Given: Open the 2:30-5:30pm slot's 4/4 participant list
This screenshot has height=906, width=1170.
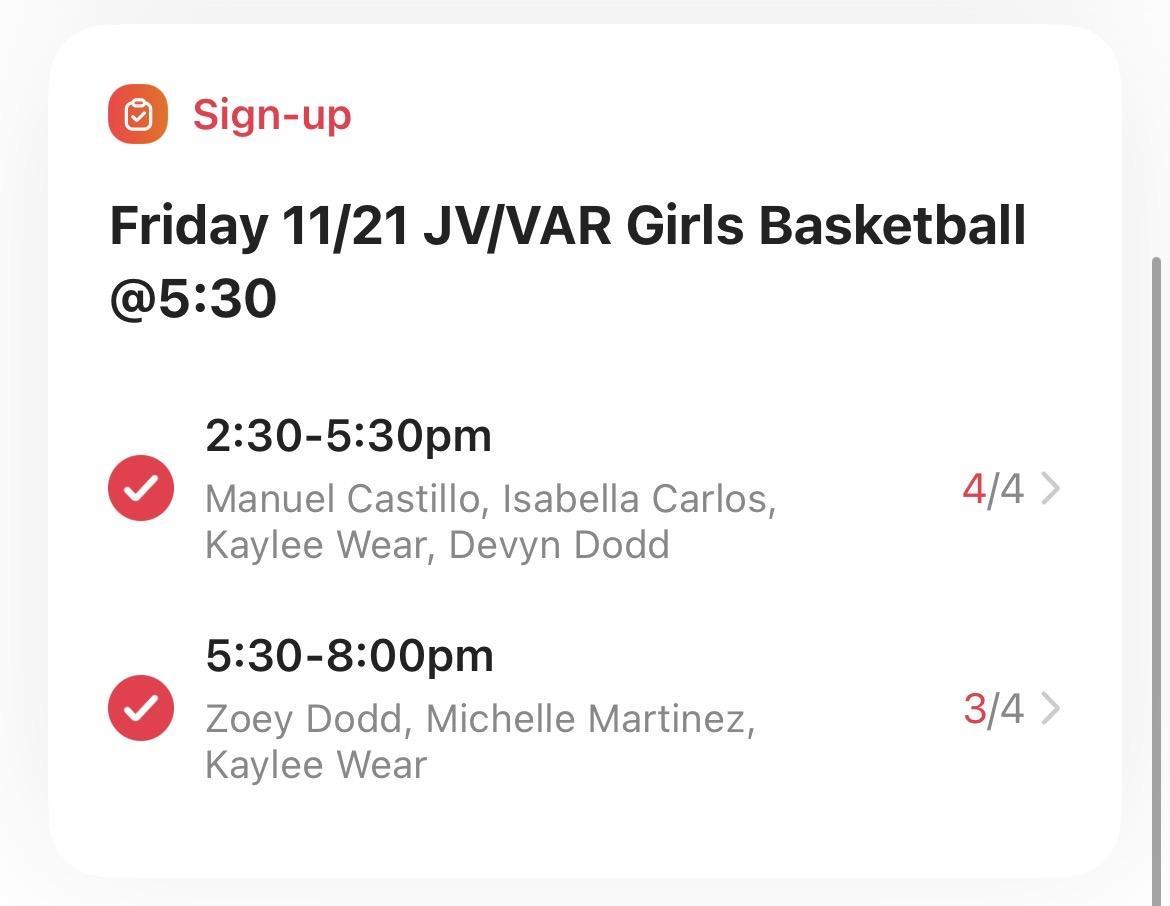Looking at the screenshot, I should tap(1010, 489).
